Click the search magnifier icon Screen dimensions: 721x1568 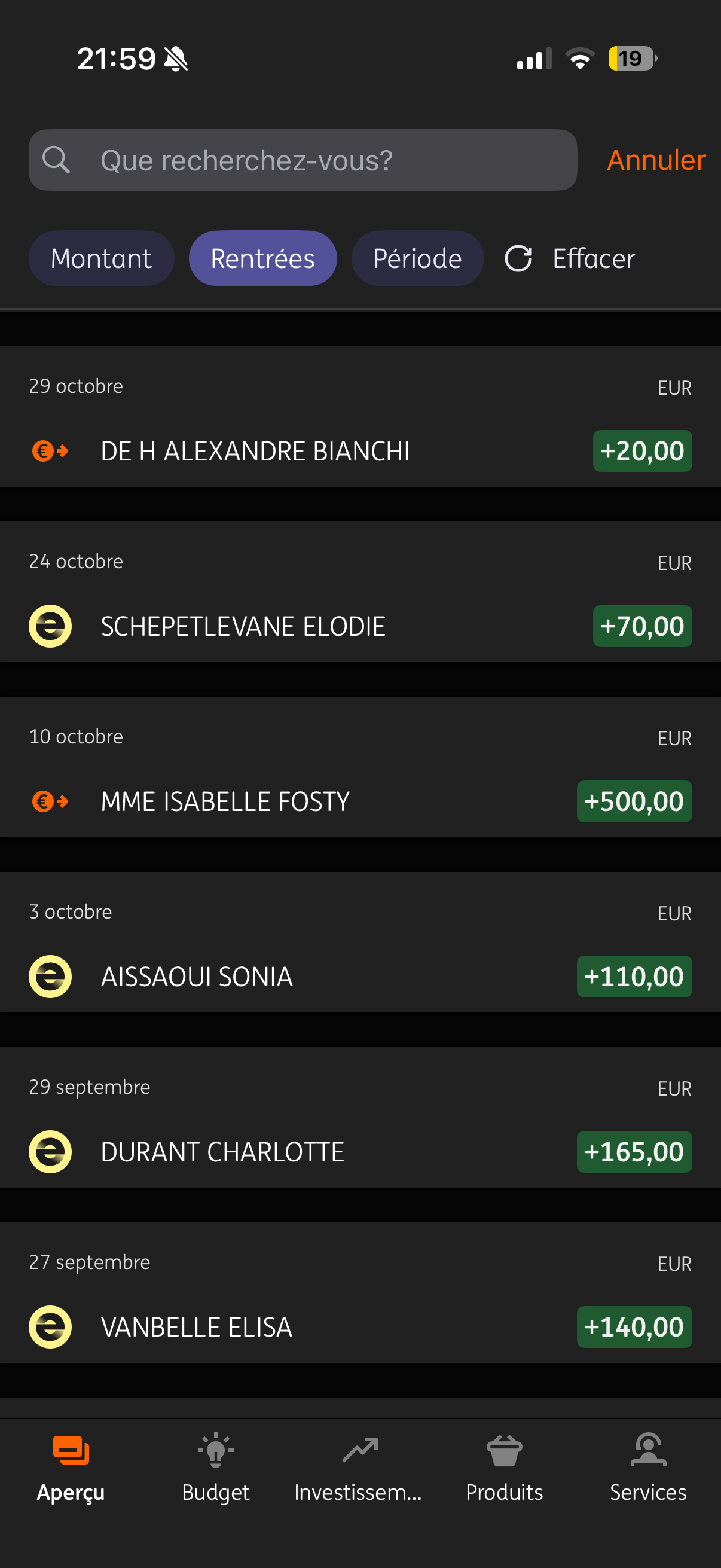58,160
